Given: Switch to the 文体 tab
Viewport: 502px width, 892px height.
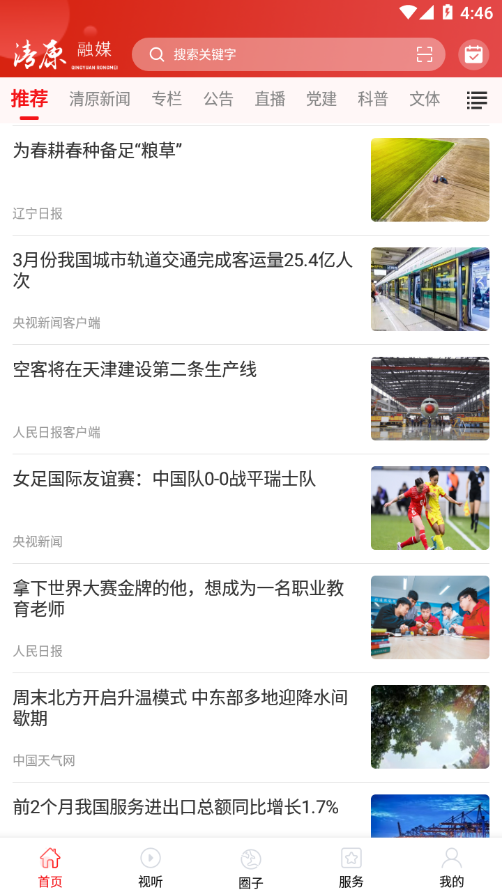Looking at the screenshot, I should click(425, 99).
